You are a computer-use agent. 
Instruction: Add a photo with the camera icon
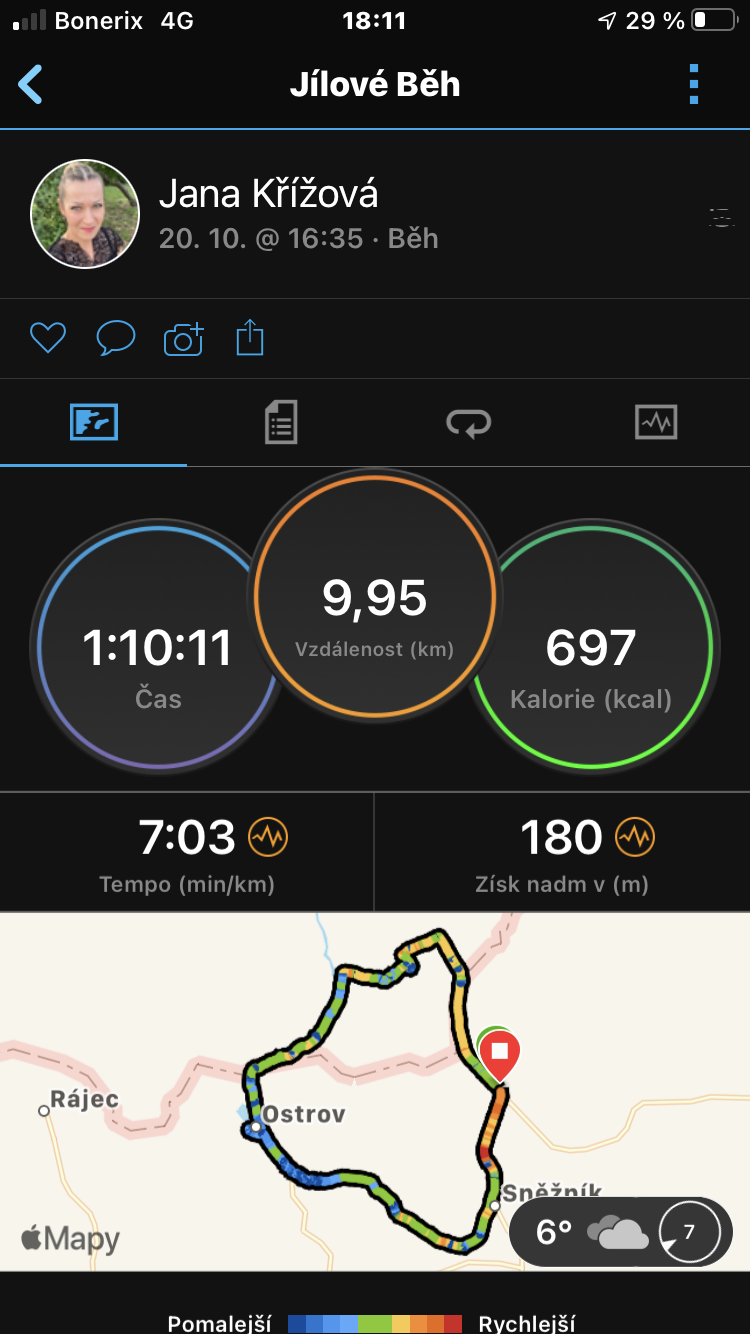point(183,339)
